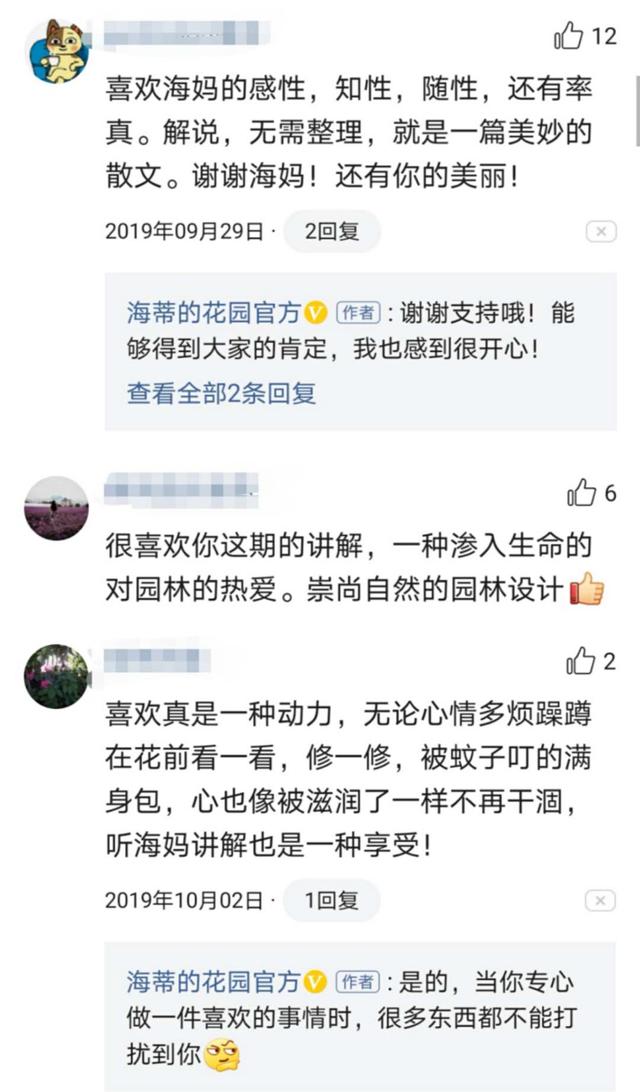Dismiss the comment dated 2019年10月02日
Screen dimensions: 640x1092
click(601, 901)
